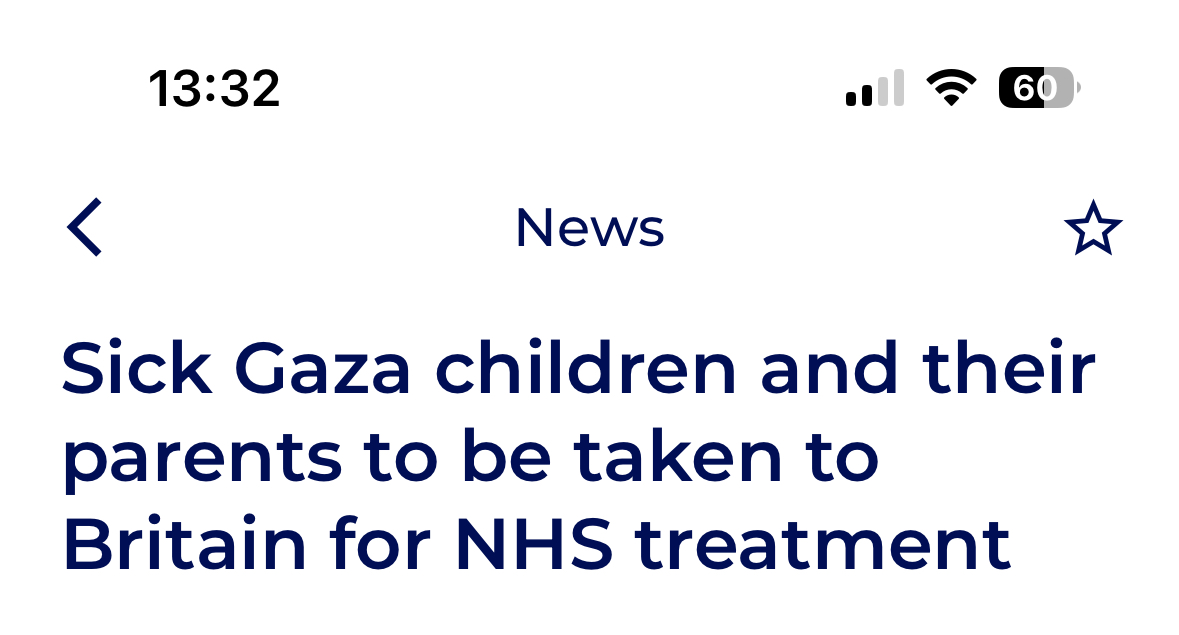This screenshot has width=1179, height=635.
Task: Bookmark this article with the star icon
Action: pos(1092,228)
